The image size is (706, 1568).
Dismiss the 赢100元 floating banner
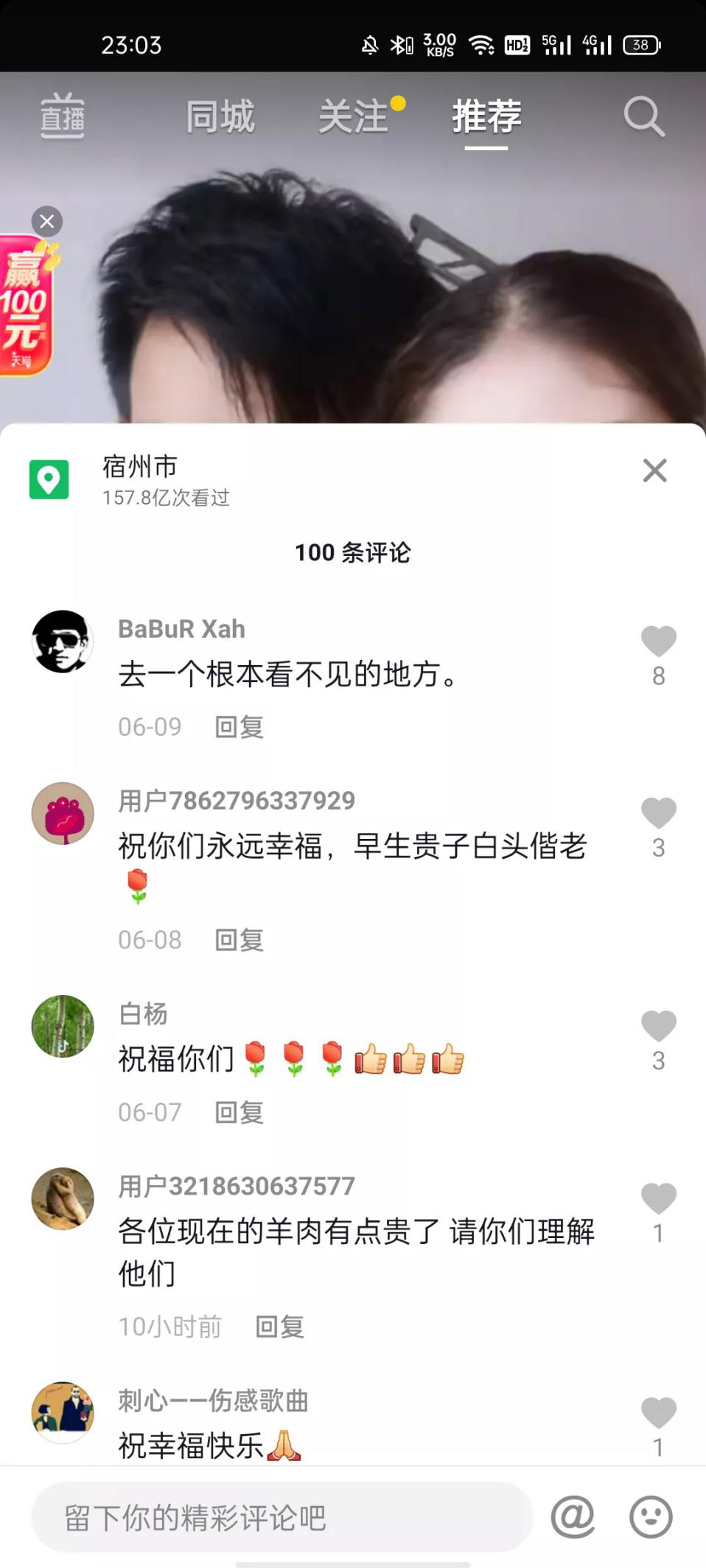[x=47, y=221]
